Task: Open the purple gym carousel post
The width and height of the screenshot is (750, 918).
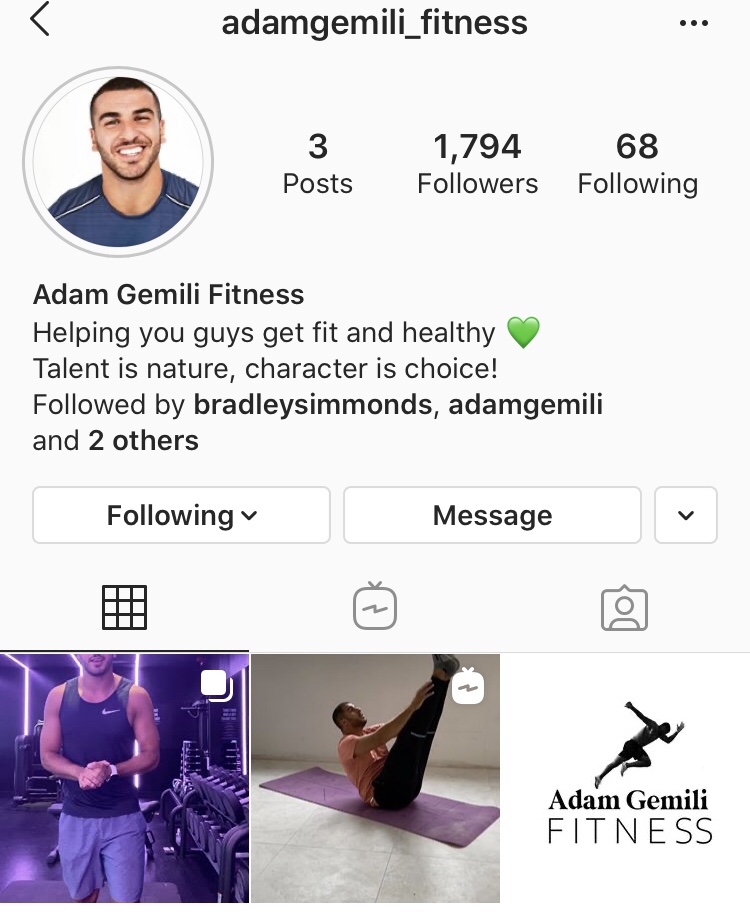Action: pyautogui.click(x=124, y=778)
